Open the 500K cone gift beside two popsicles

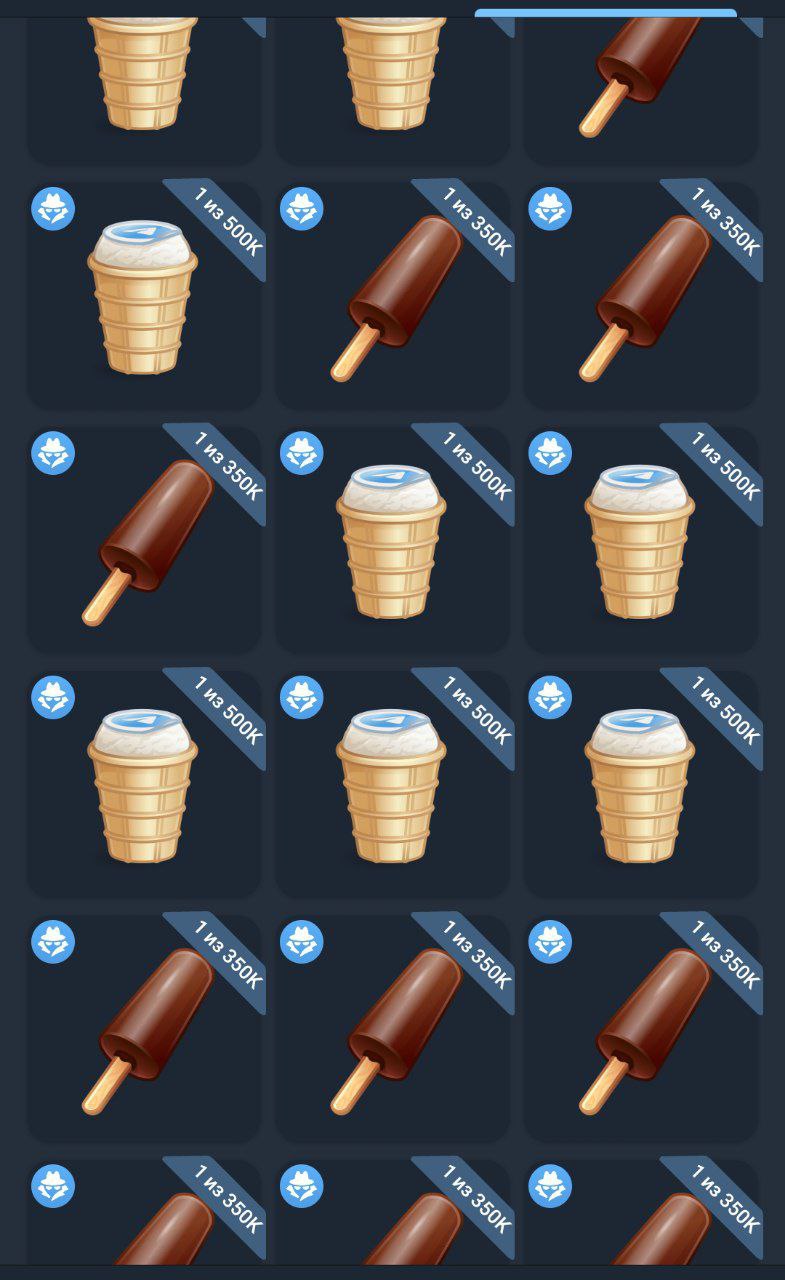coord(143,295)
